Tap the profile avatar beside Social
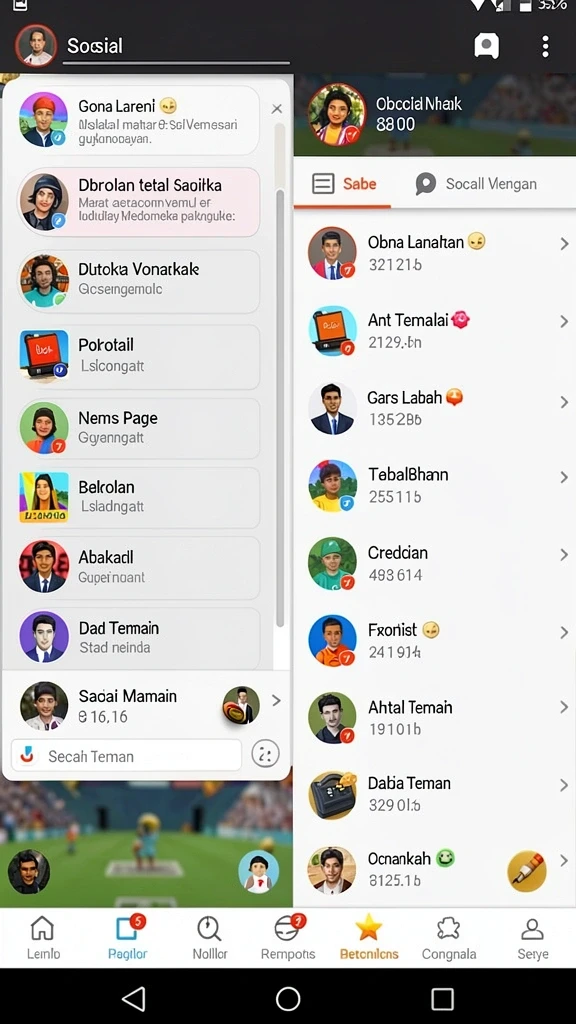 tap(36, 46)
